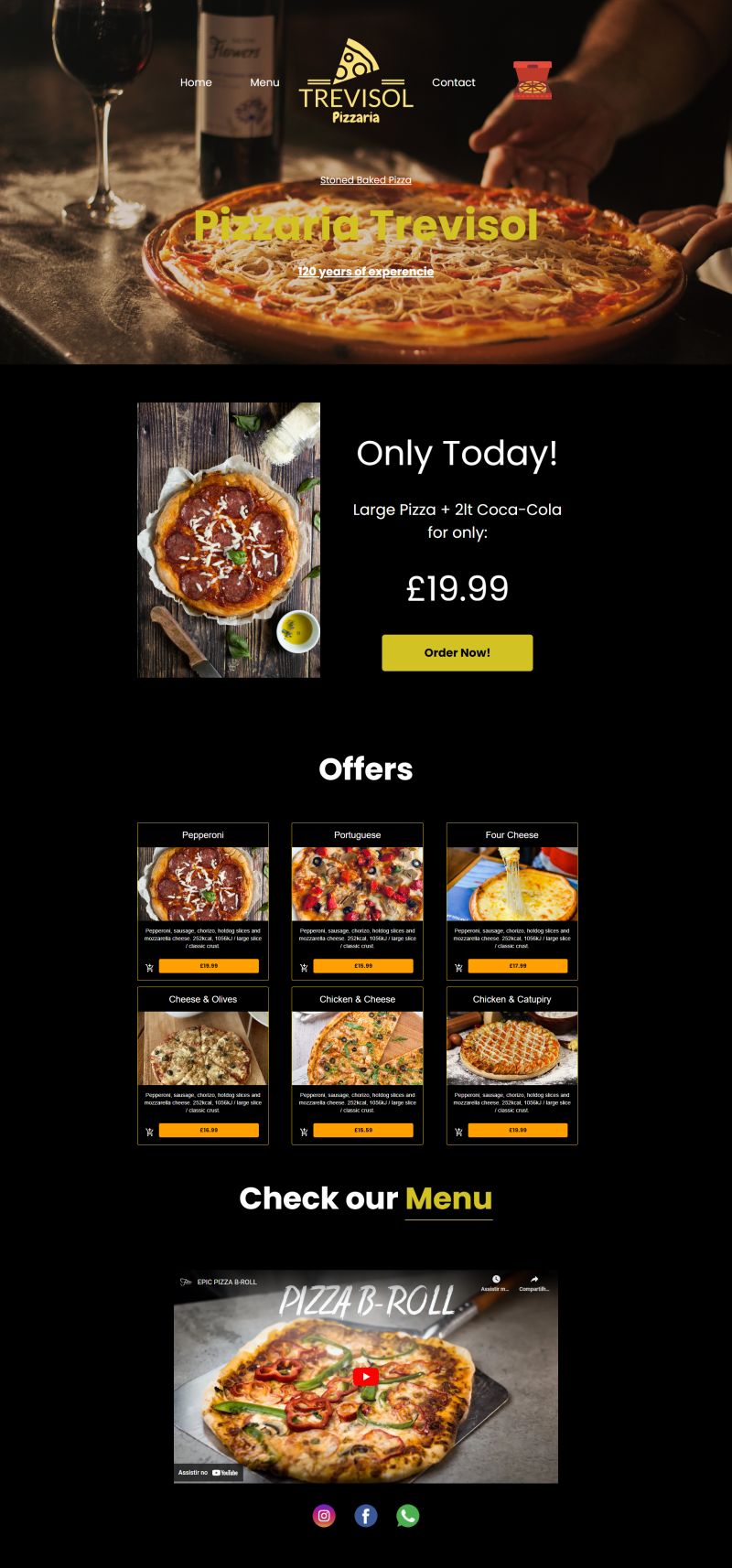The width and height of the screenshot is (732, 1568).
Task: Open the Contact page link
Action: tap(453, 82)
